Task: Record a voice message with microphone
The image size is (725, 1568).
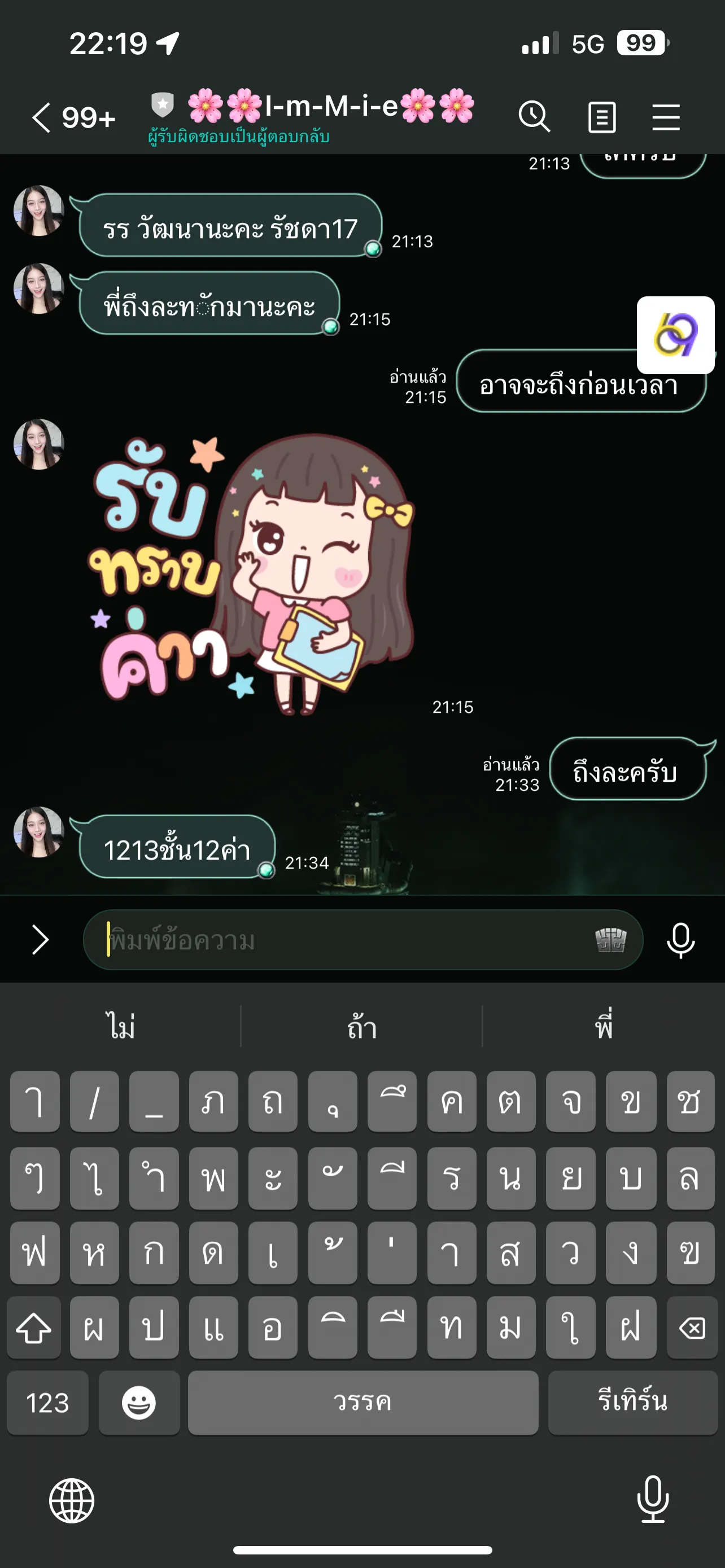Action: coord(680,940)
